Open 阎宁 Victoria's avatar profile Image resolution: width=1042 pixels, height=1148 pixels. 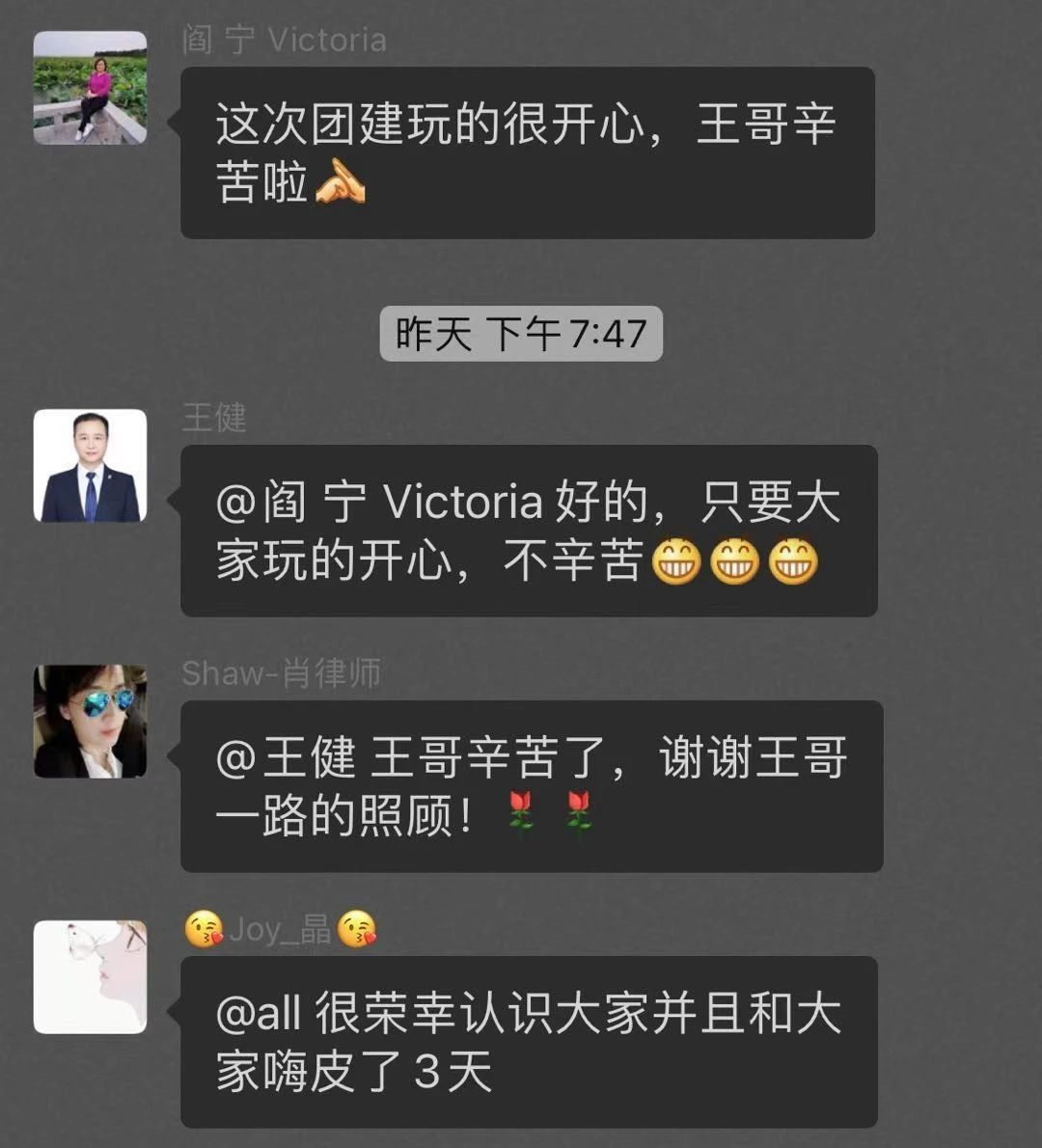coord(90,88)
